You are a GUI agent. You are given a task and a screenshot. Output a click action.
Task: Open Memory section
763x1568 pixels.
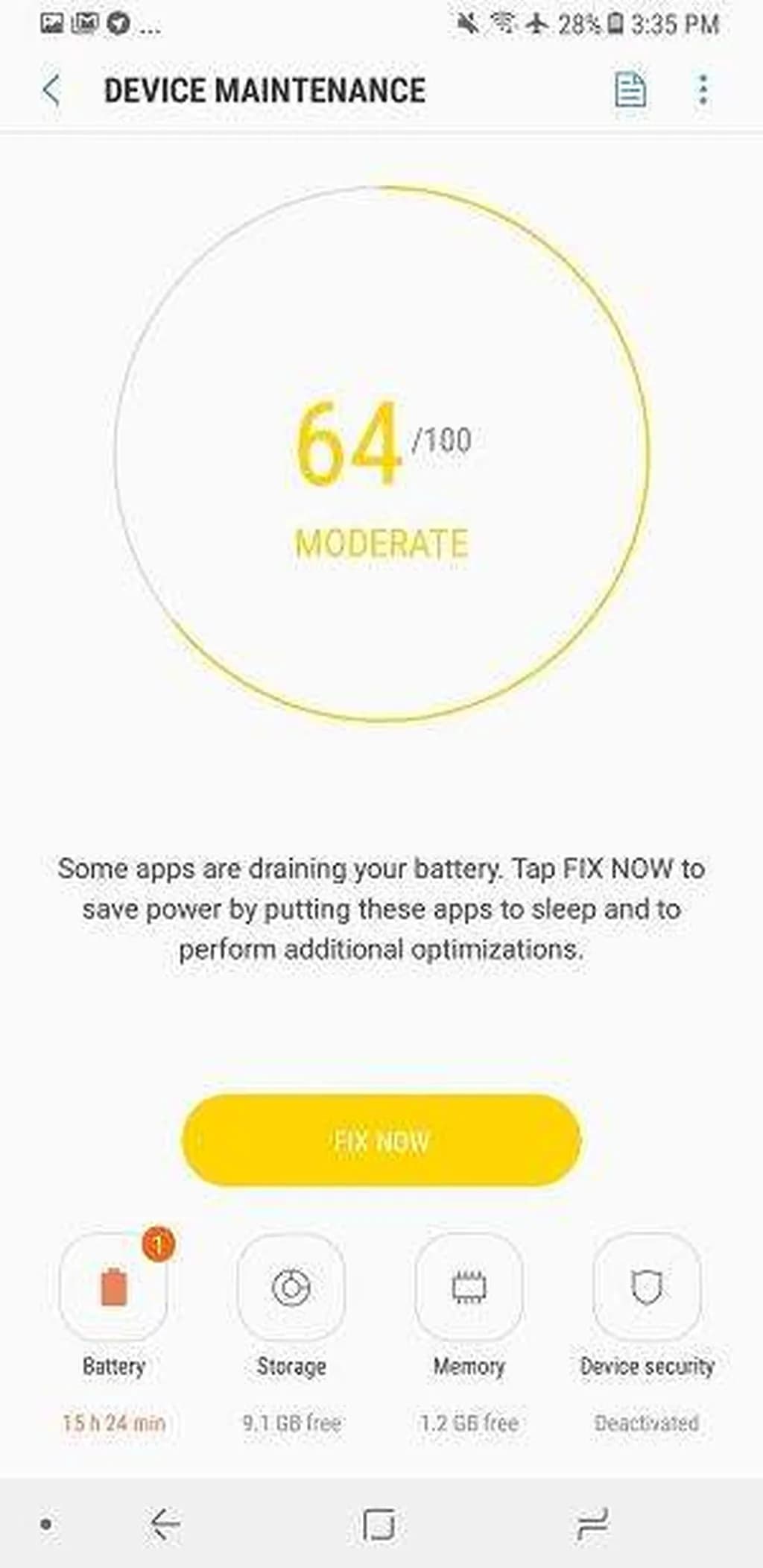[469, 1287]
